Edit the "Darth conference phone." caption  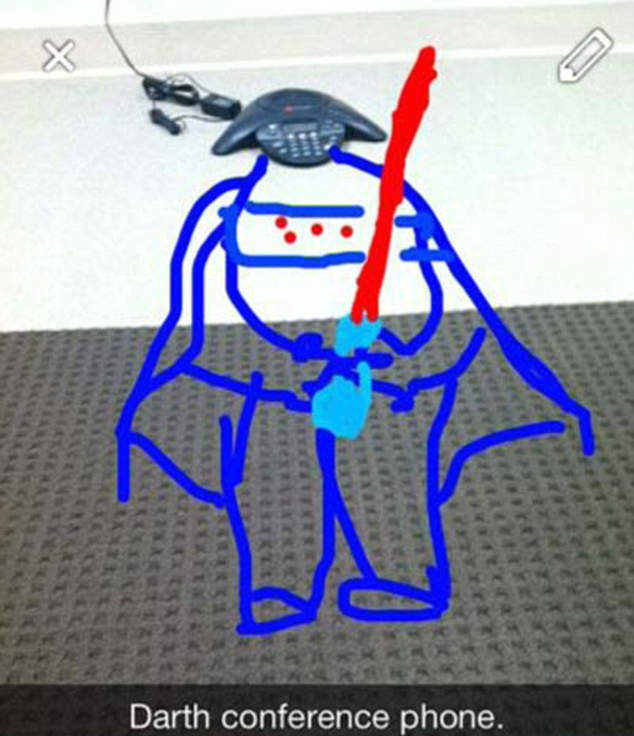317,716
